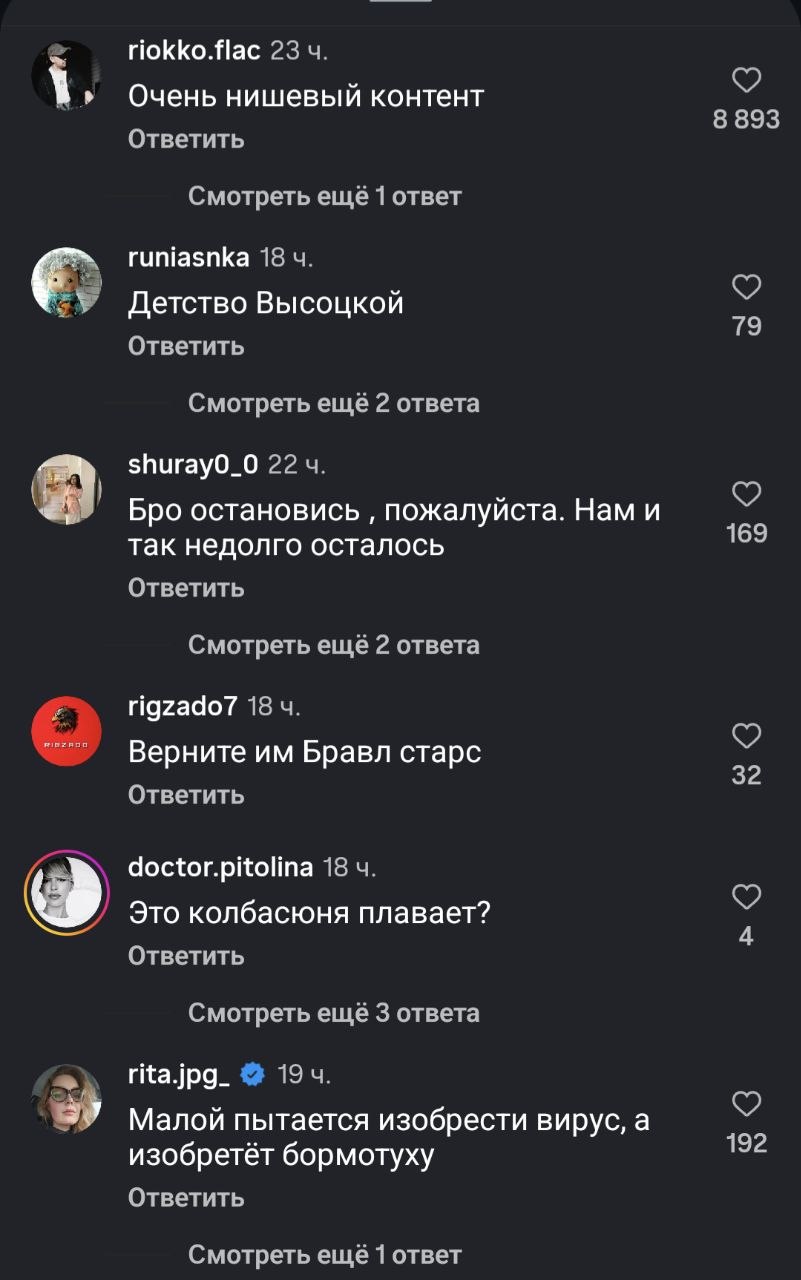Screen dimensions: 801x1280
Task: Reply to shuray0_0's comment
Action: pos(186,588)
